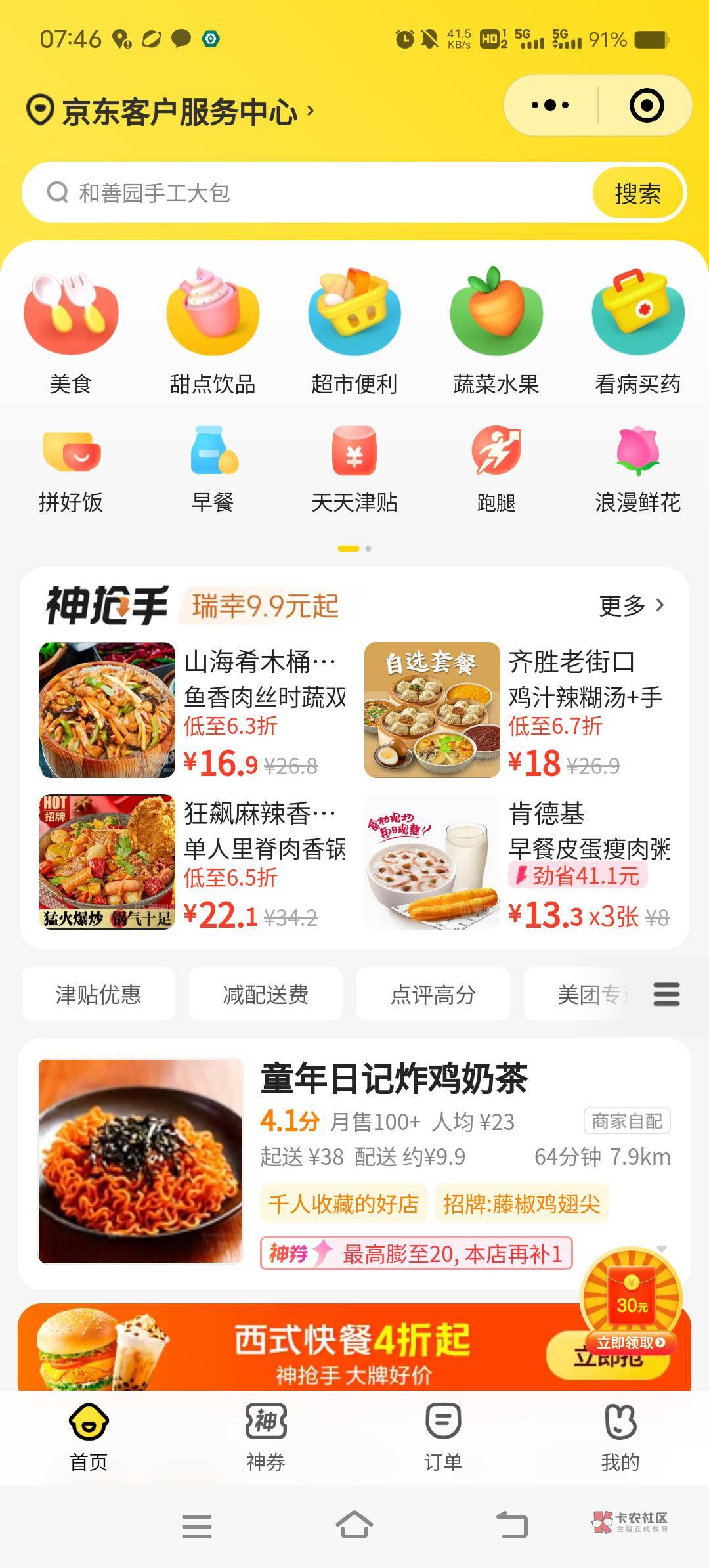Expand the filter list menu icon
709x1568 pixels.
point(666,994)
